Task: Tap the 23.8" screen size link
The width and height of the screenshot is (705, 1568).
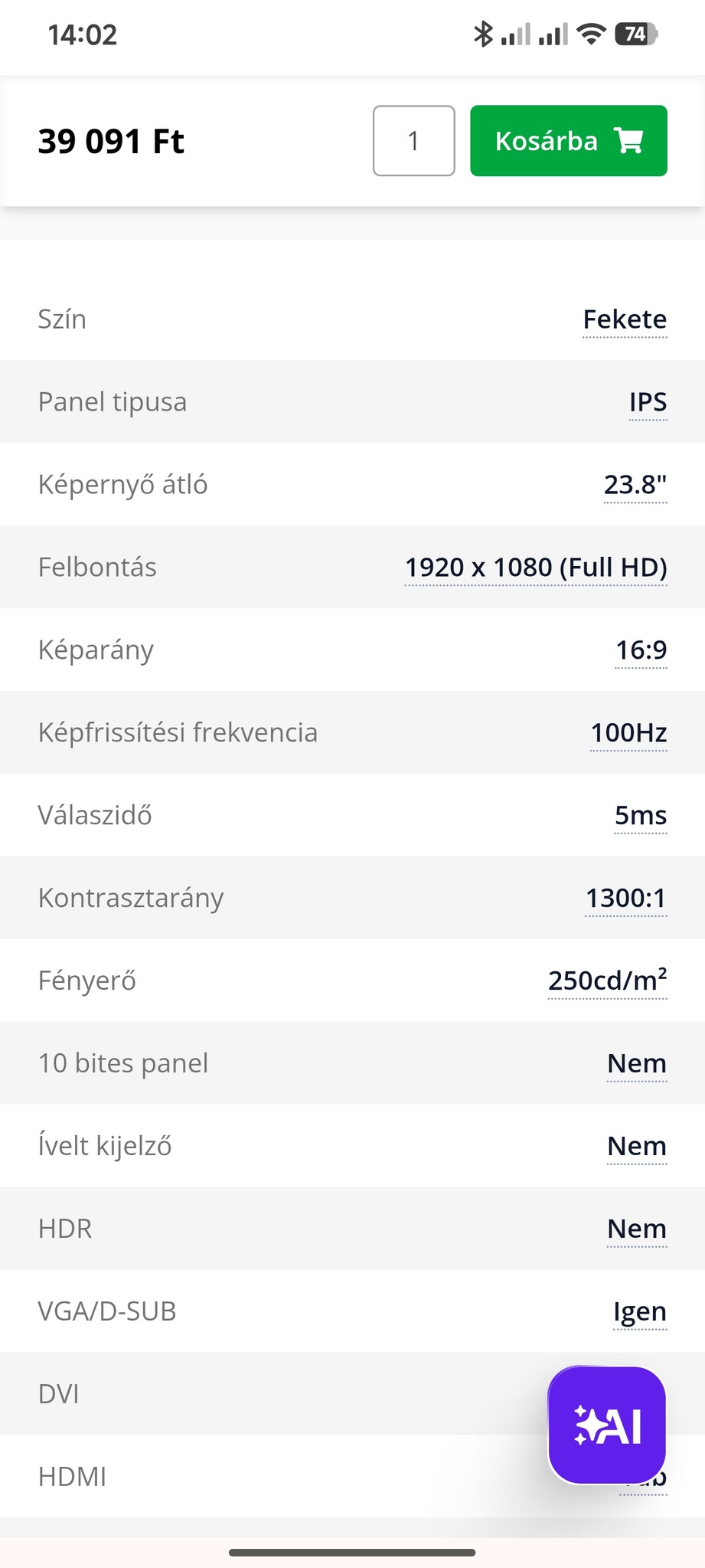Action: (x=635, y=485)
